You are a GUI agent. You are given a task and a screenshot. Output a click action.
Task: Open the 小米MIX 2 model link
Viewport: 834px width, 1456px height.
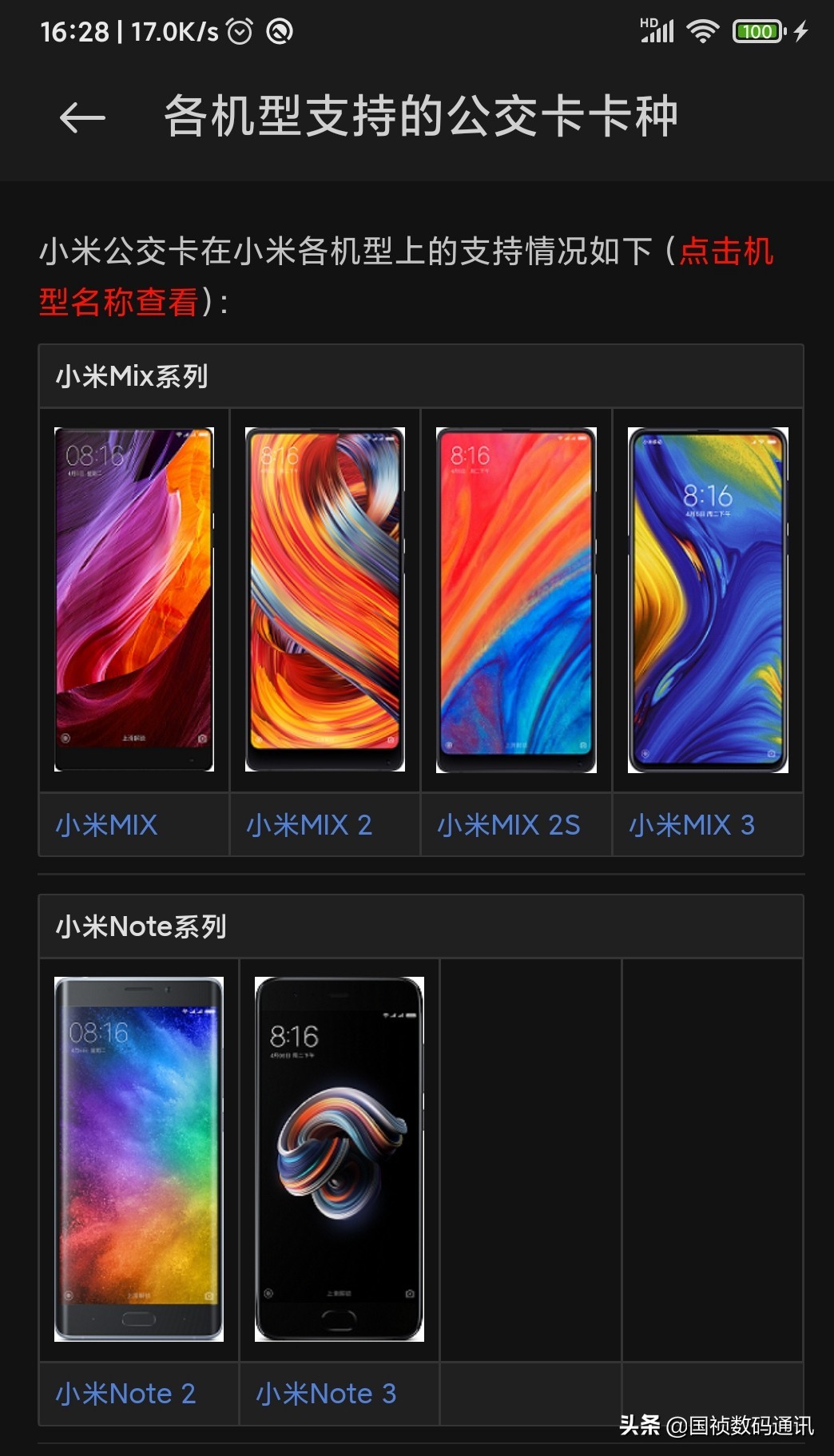click(x=309, y=825)
